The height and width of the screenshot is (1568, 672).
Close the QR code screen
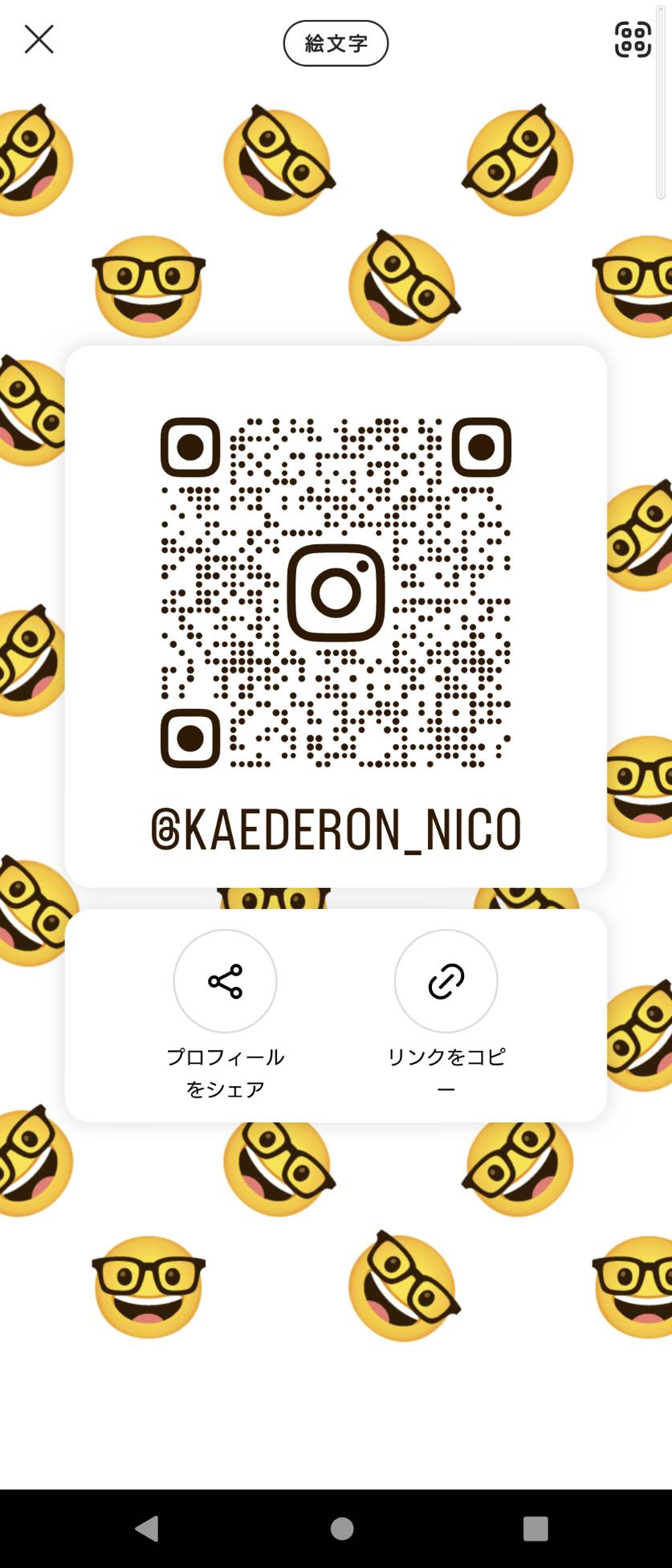(x=39, y=39)
